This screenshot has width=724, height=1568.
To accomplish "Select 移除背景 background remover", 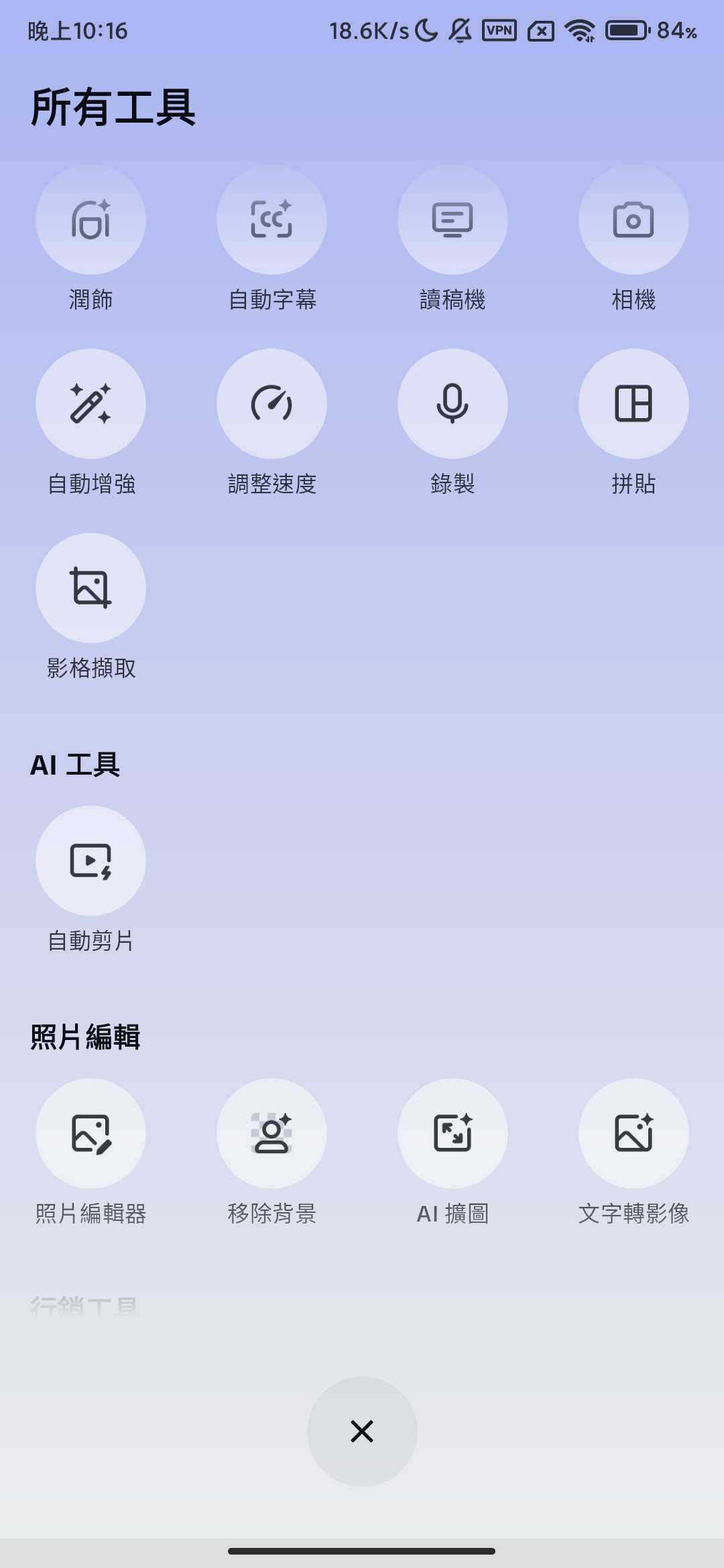I will [x=271, y=1134].
